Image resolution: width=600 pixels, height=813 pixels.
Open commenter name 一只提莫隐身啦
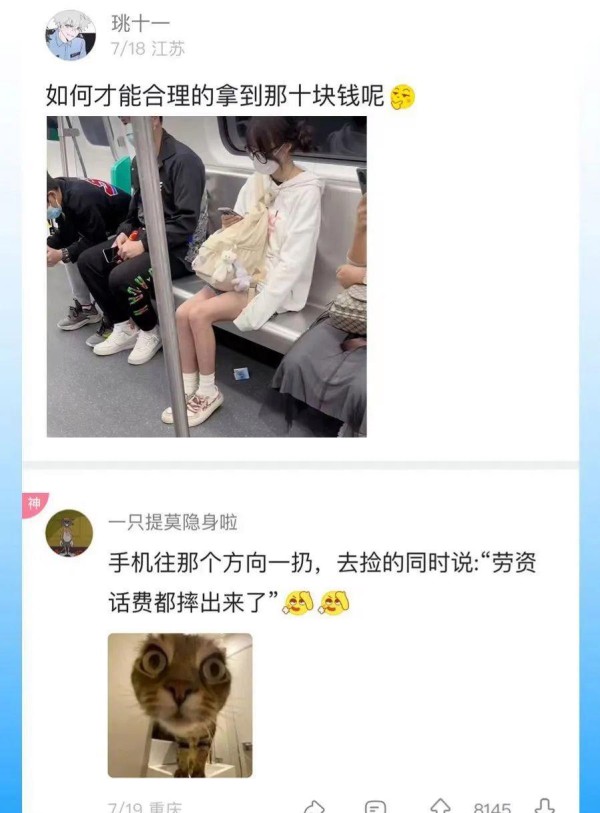coord(172,522)
